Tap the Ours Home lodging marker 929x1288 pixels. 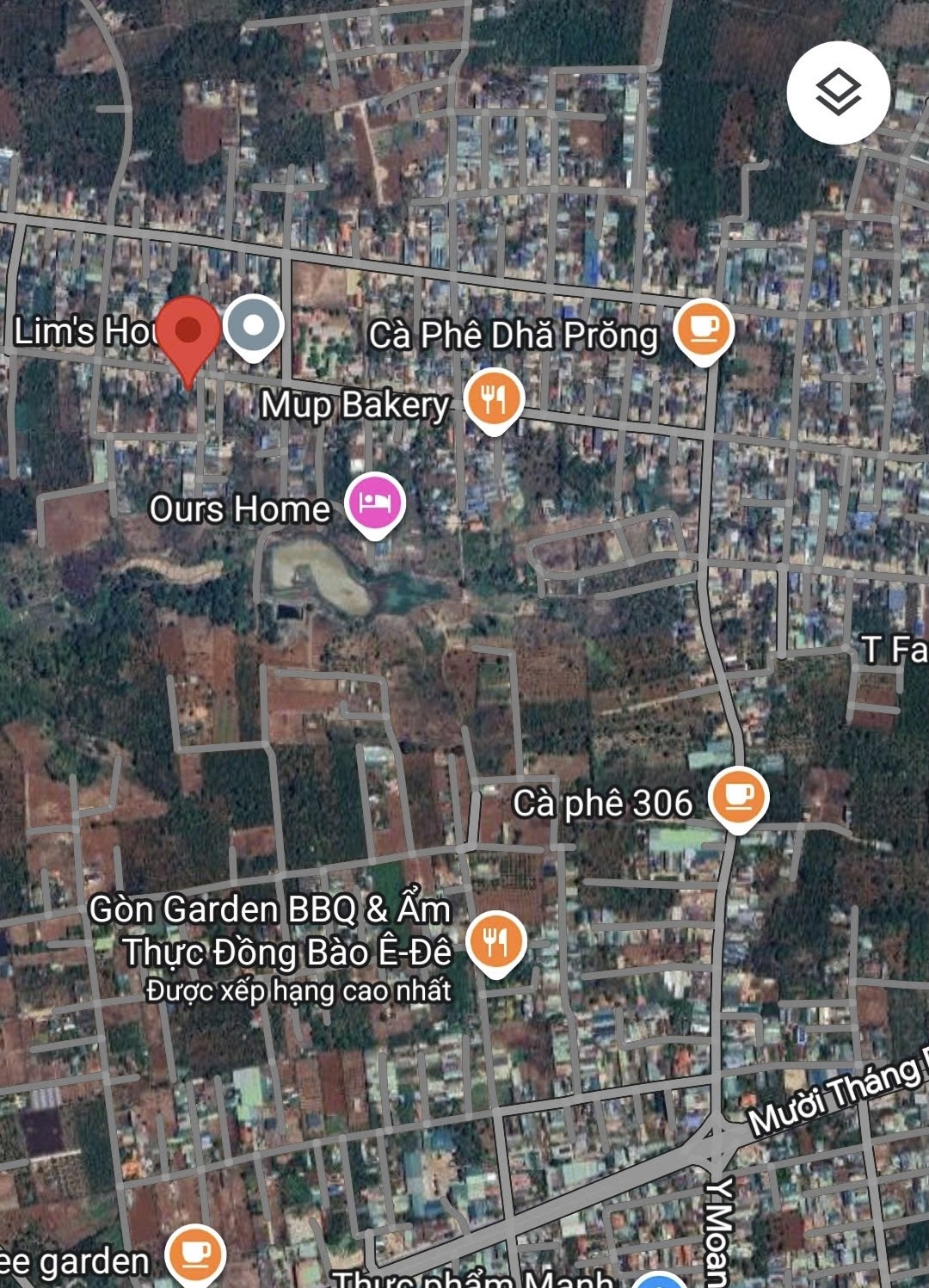coord(375,502)
